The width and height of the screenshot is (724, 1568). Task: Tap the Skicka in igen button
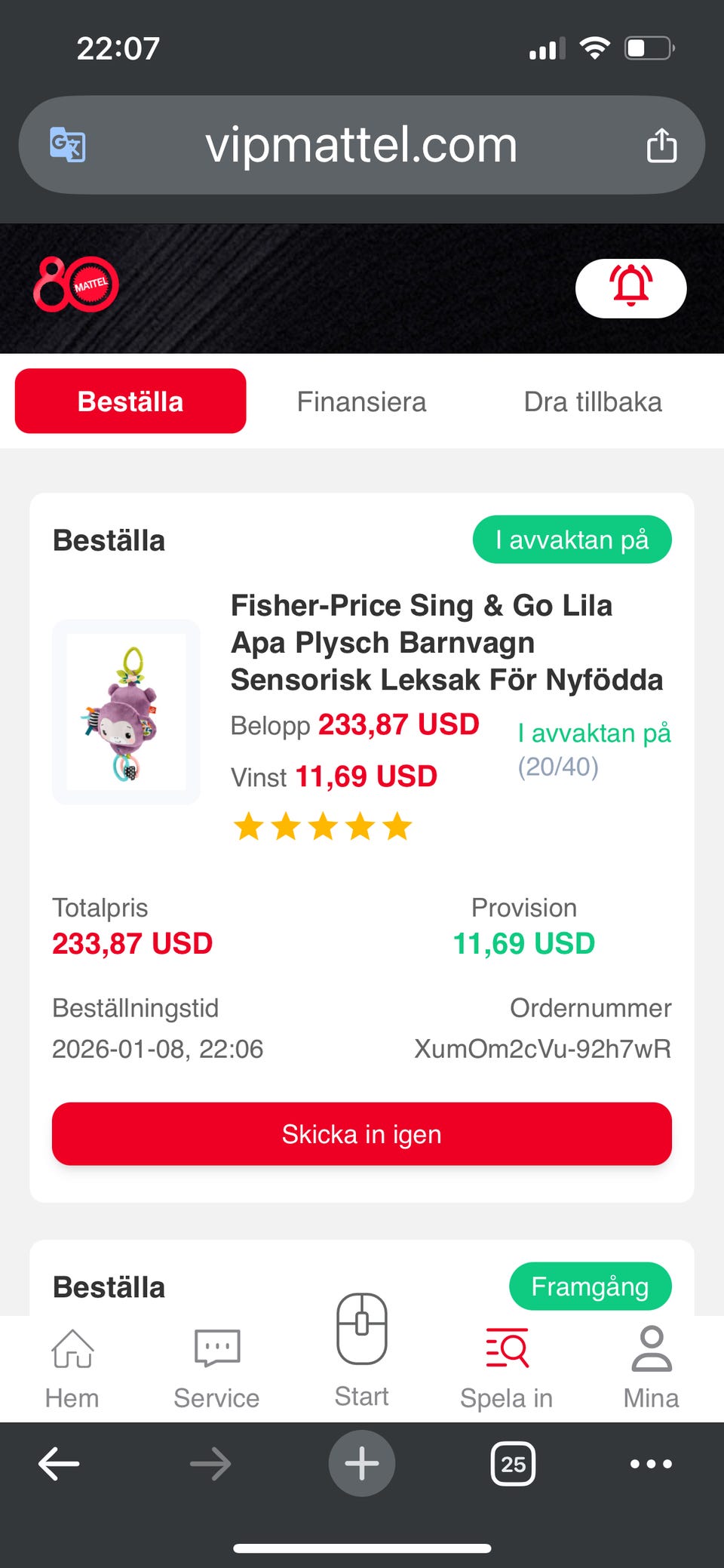(x=362, y=1133)
